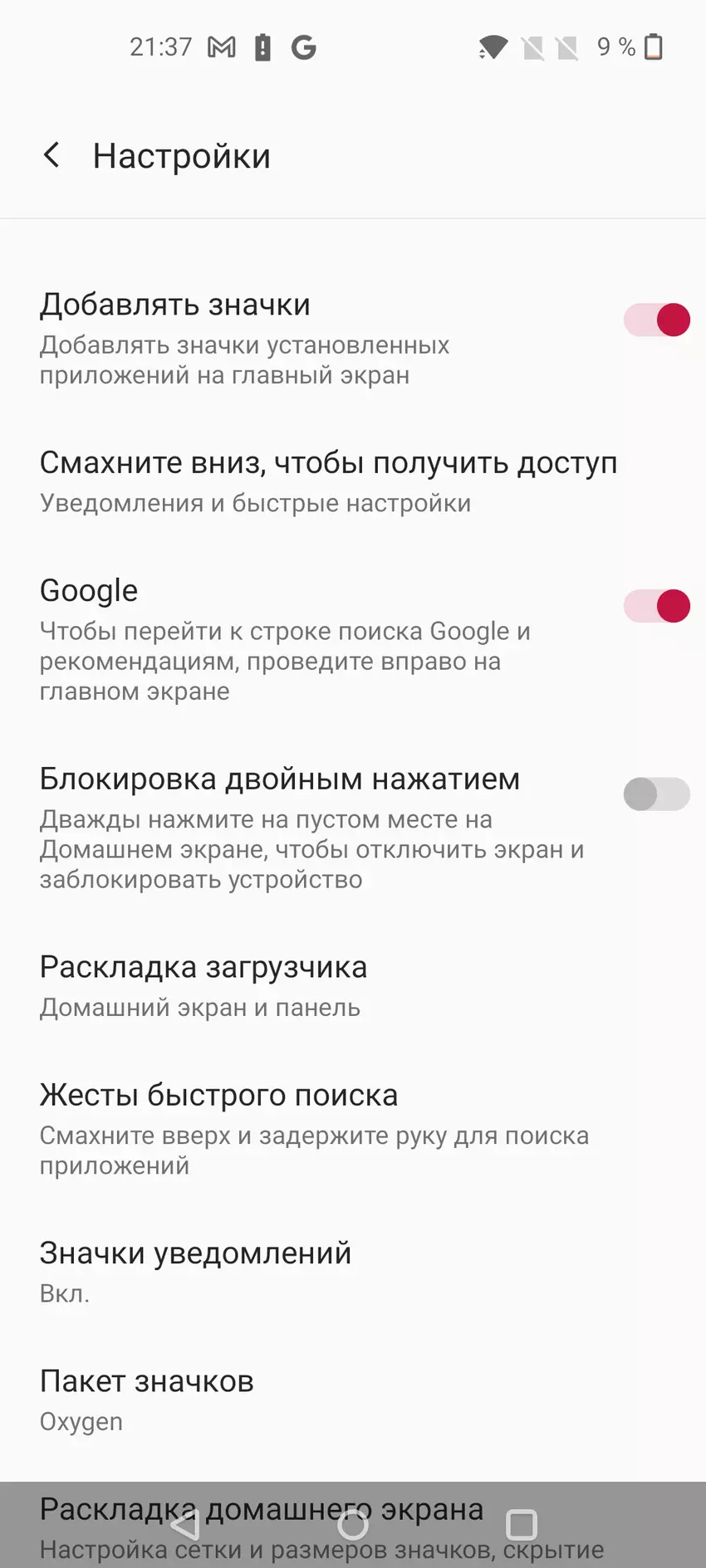
Task: Open Раскладка домашнего экрана
Action: tap(262, 1507)
